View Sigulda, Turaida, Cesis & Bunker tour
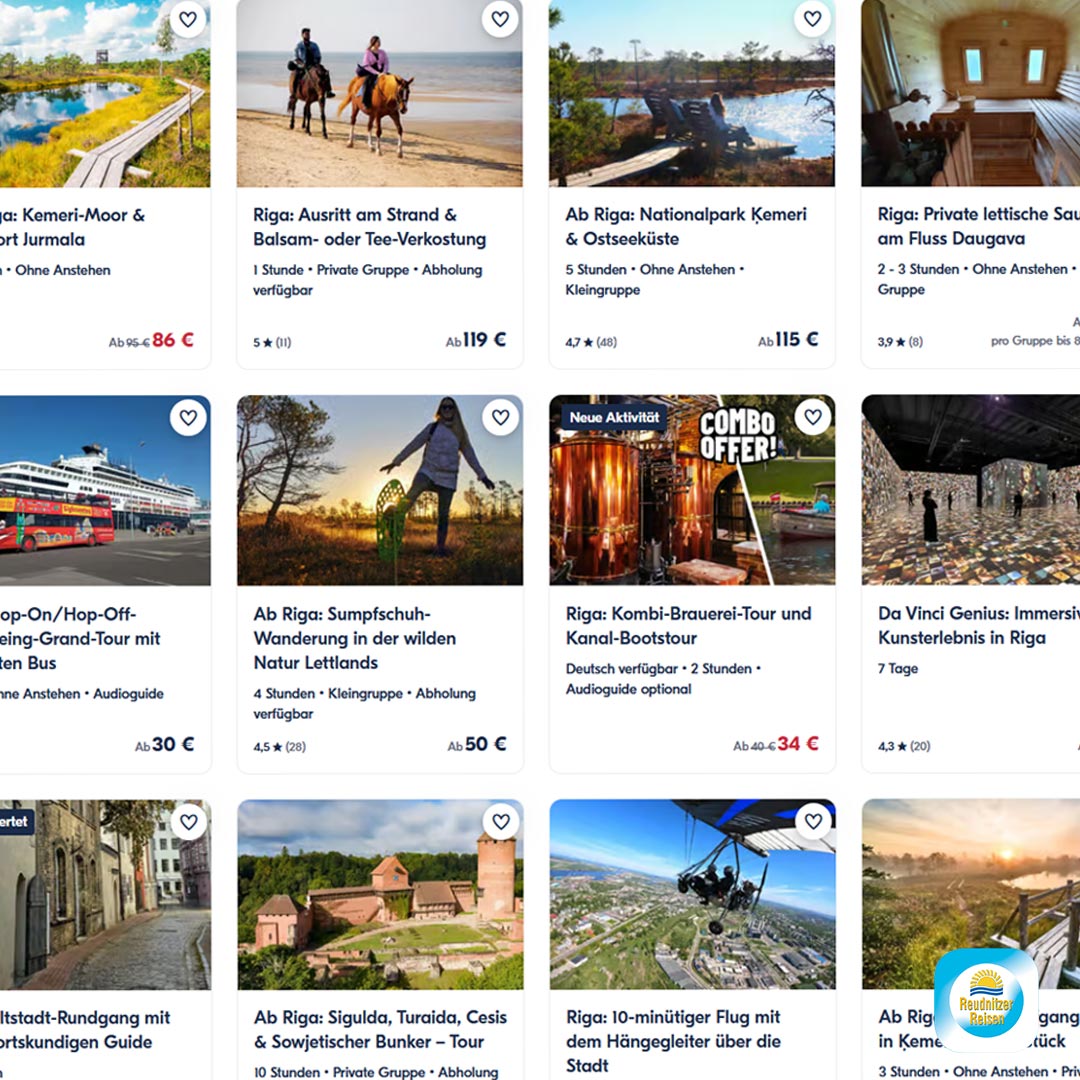The width and height of the screenshot is (1080, 1080). click(380, 939)
